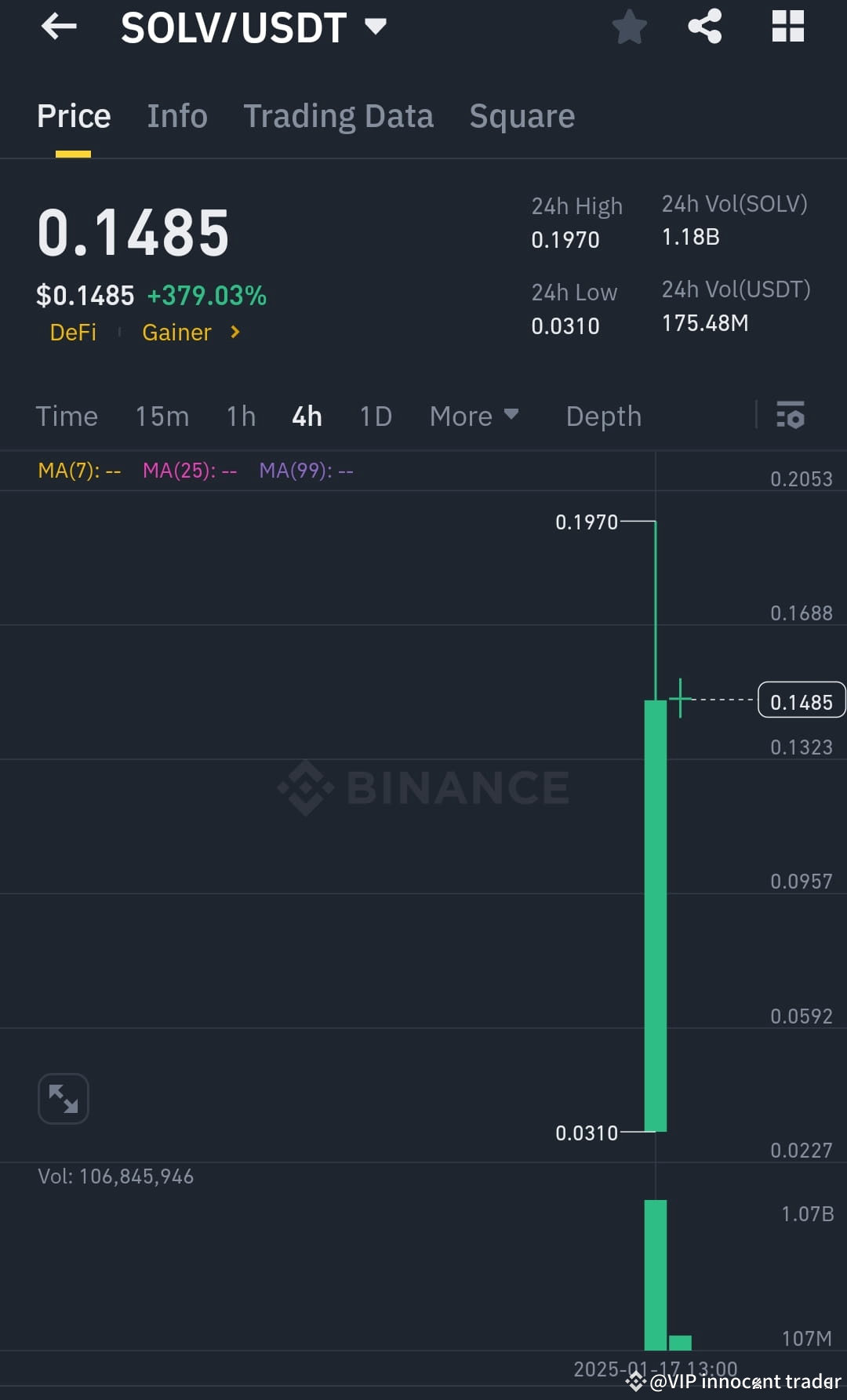Expand the chart to fullscreen mode
The height and width of the screenshot is (1400, 847).
63,1098
